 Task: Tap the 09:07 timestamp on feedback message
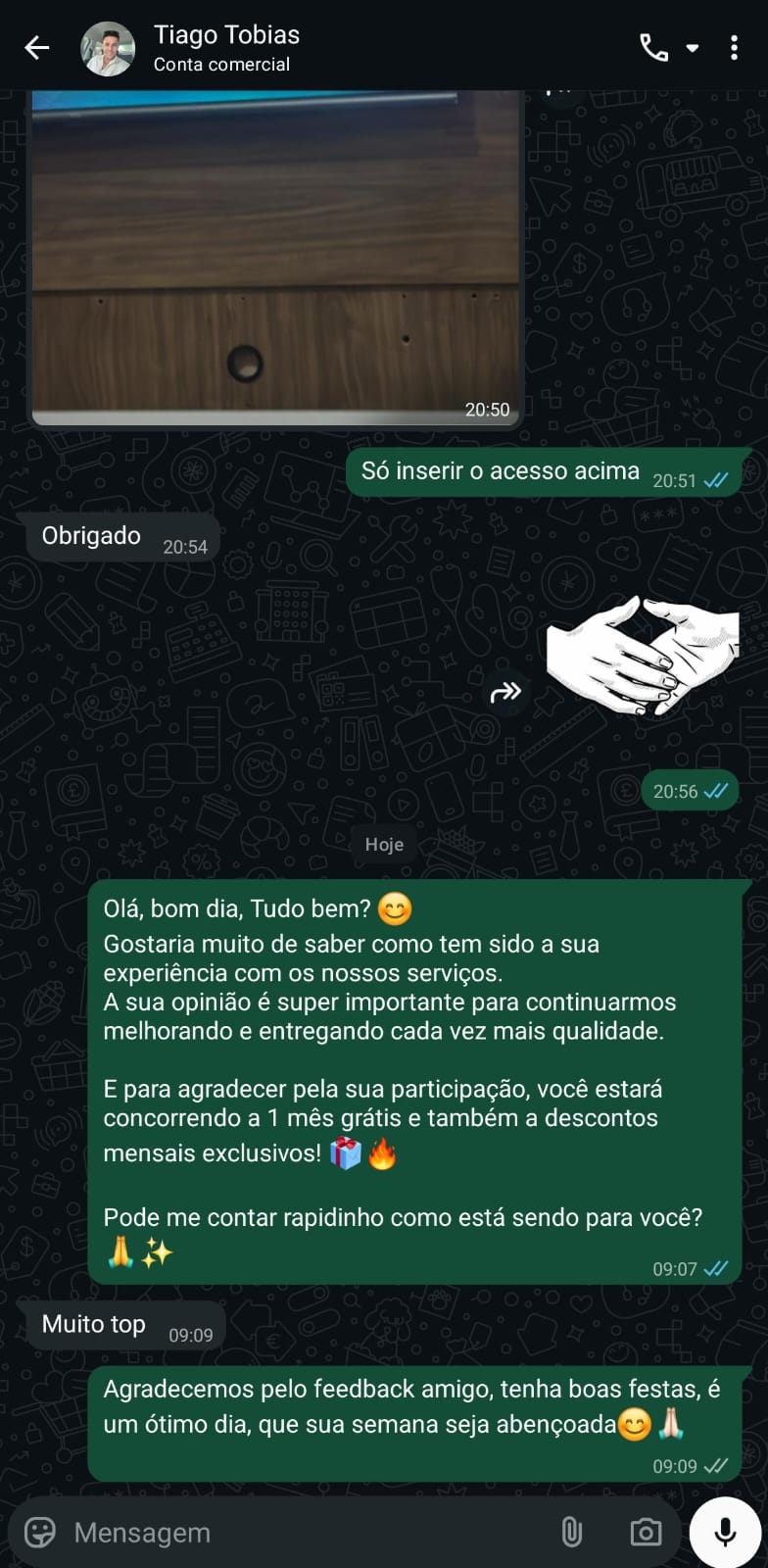pyautogui.click(x=676, y=1269)
